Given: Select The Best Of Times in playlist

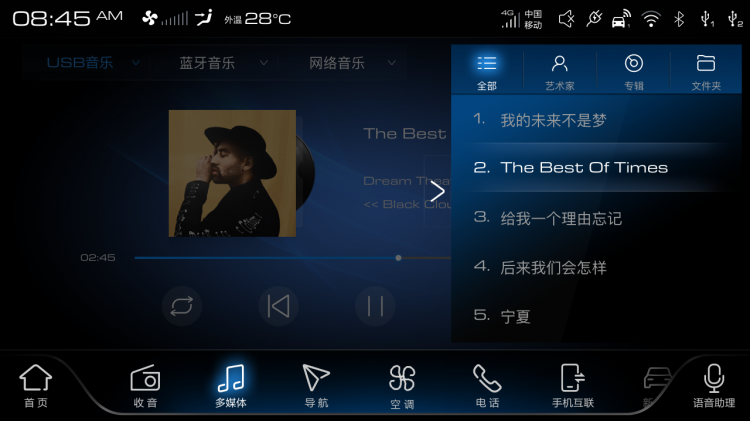Looking at the screenshot, I should click(584, 168).
